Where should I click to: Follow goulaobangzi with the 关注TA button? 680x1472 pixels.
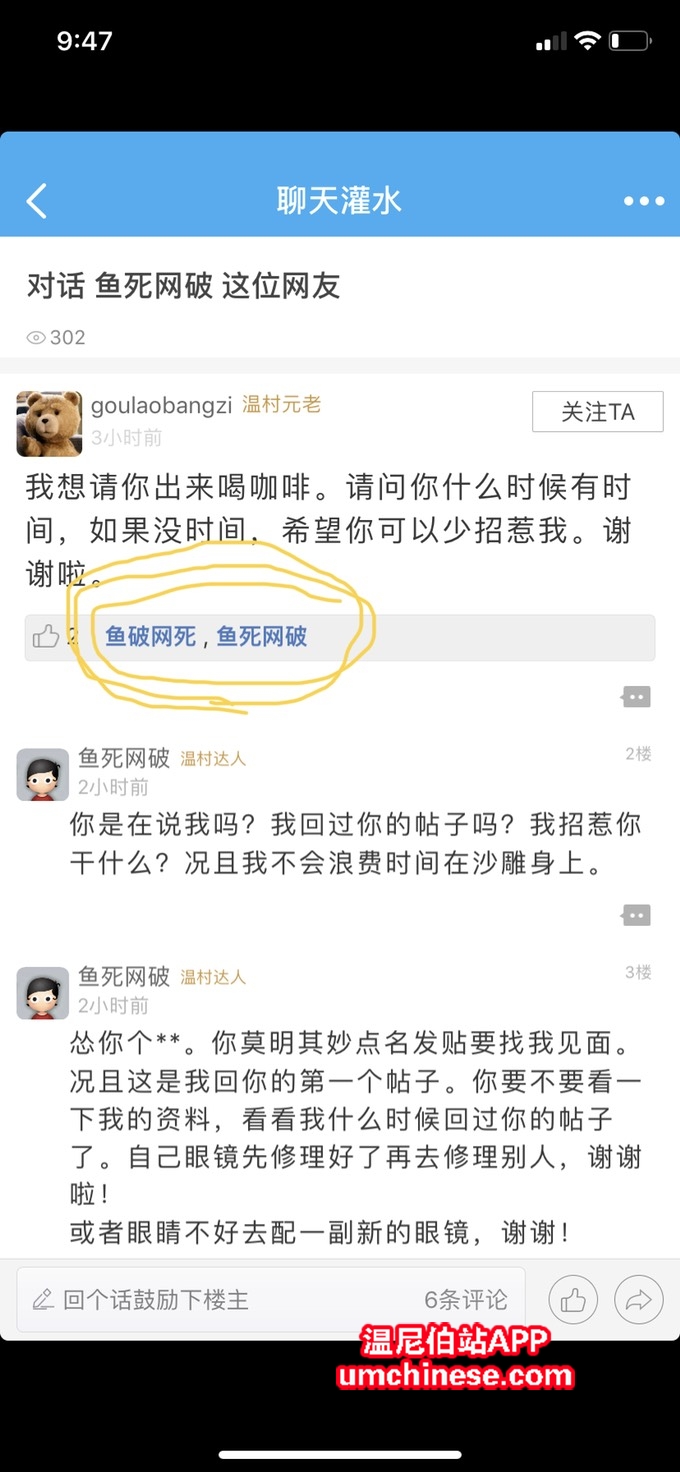click(x=597, y=412)
